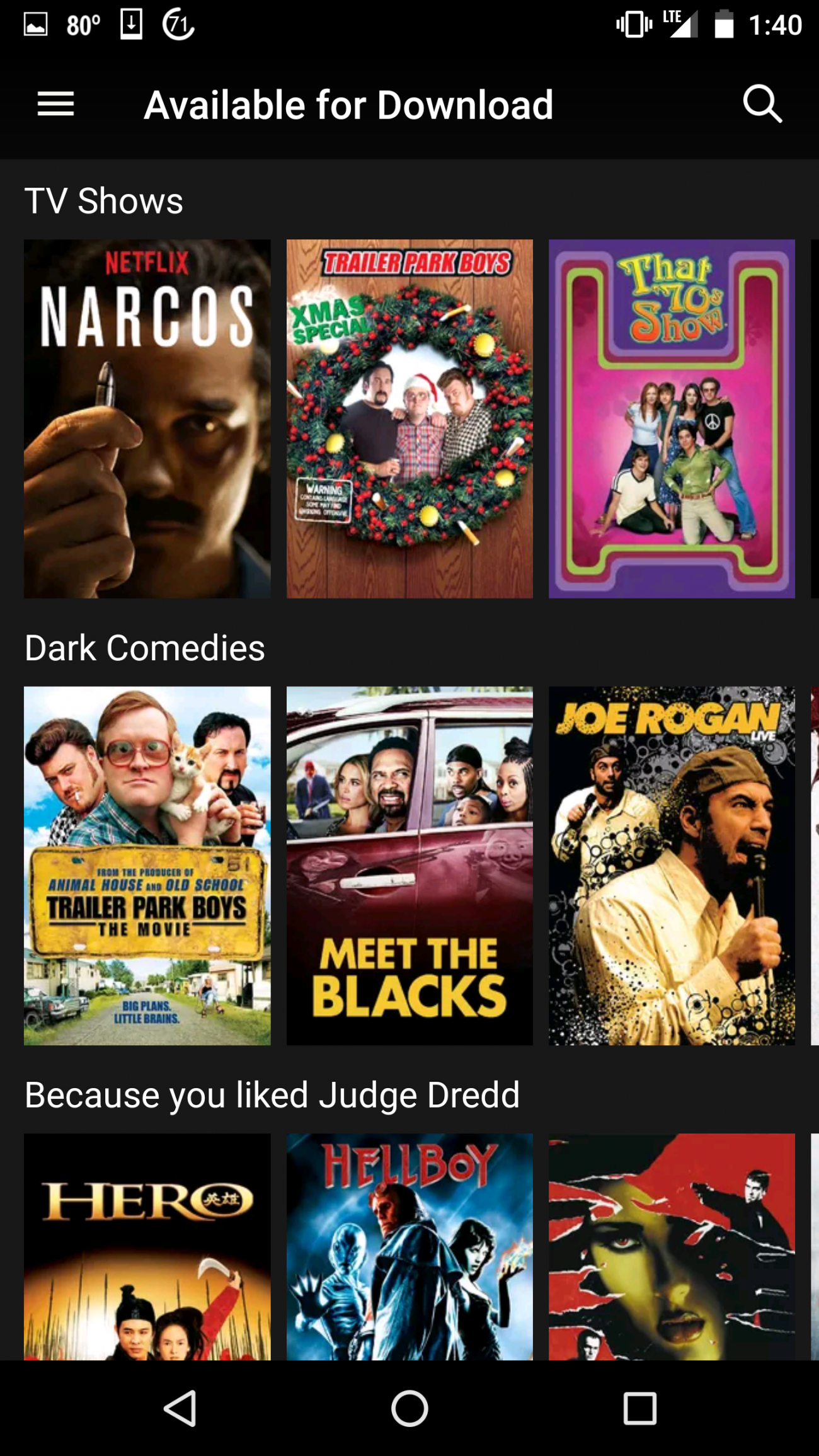Open the hamburger navigation menu
The width and height of the screenshot is (819, 1456).
tap(55, 104)
